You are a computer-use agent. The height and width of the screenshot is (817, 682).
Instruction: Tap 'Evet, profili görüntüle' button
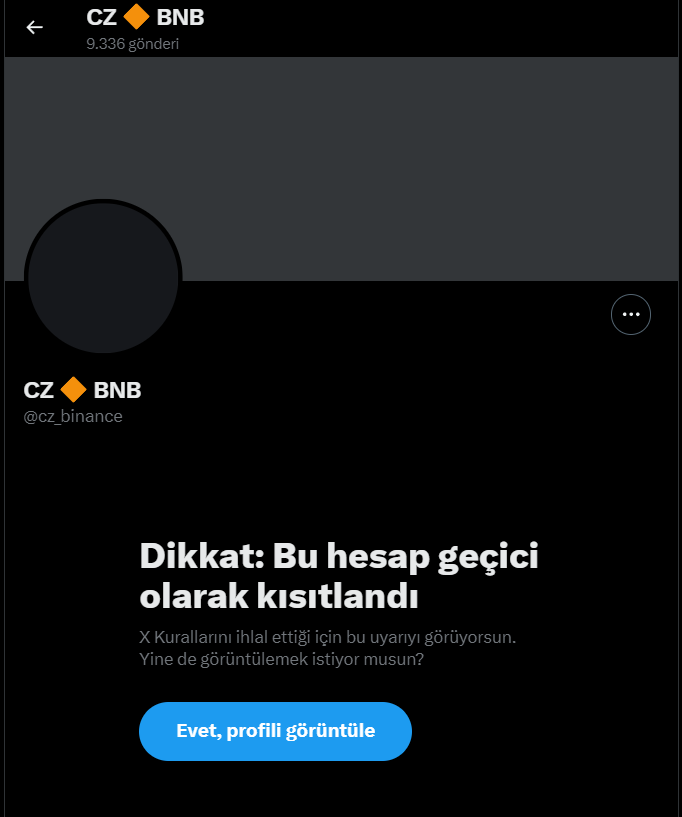(x=275, y=731)
